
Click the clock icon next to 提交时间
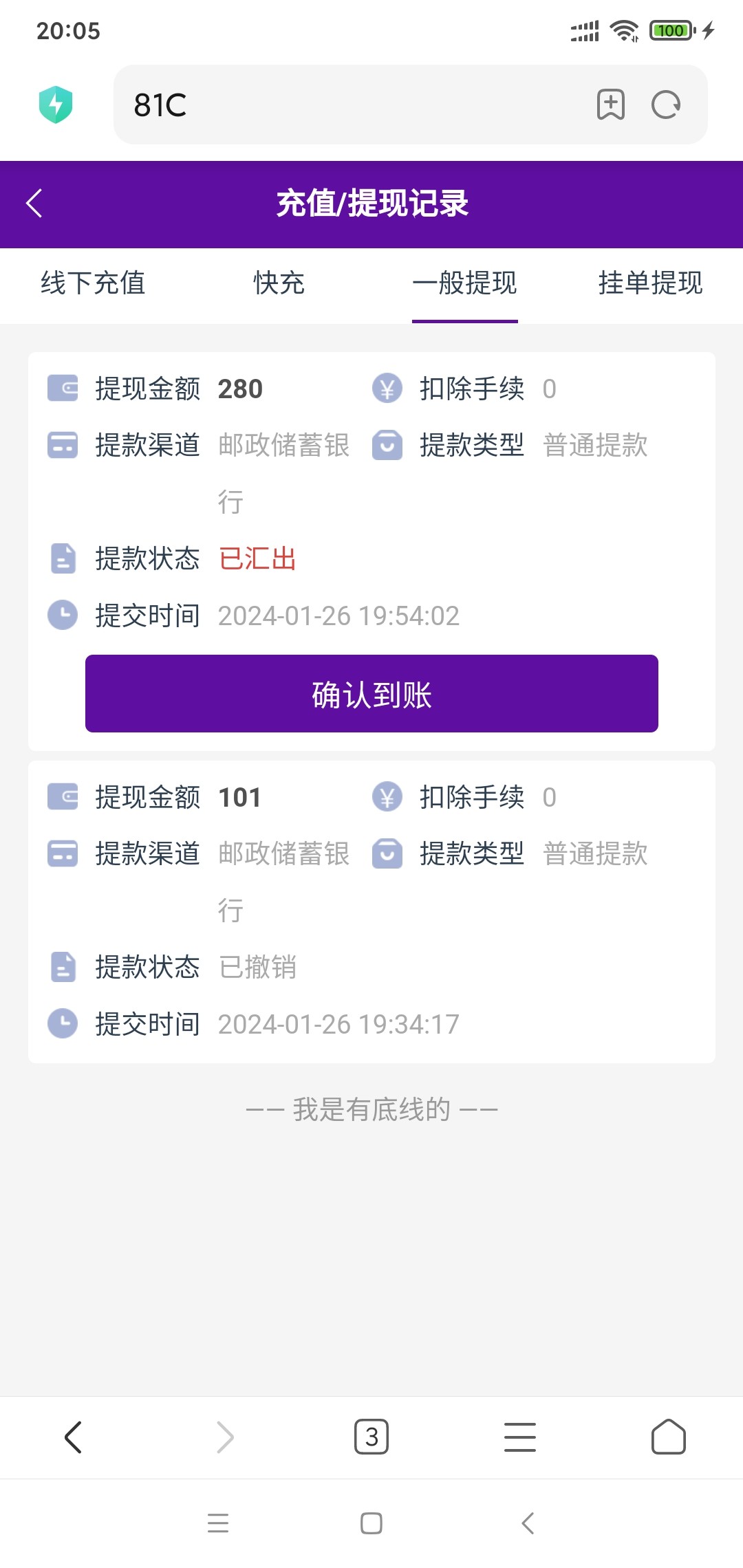[x=63, y=616]
